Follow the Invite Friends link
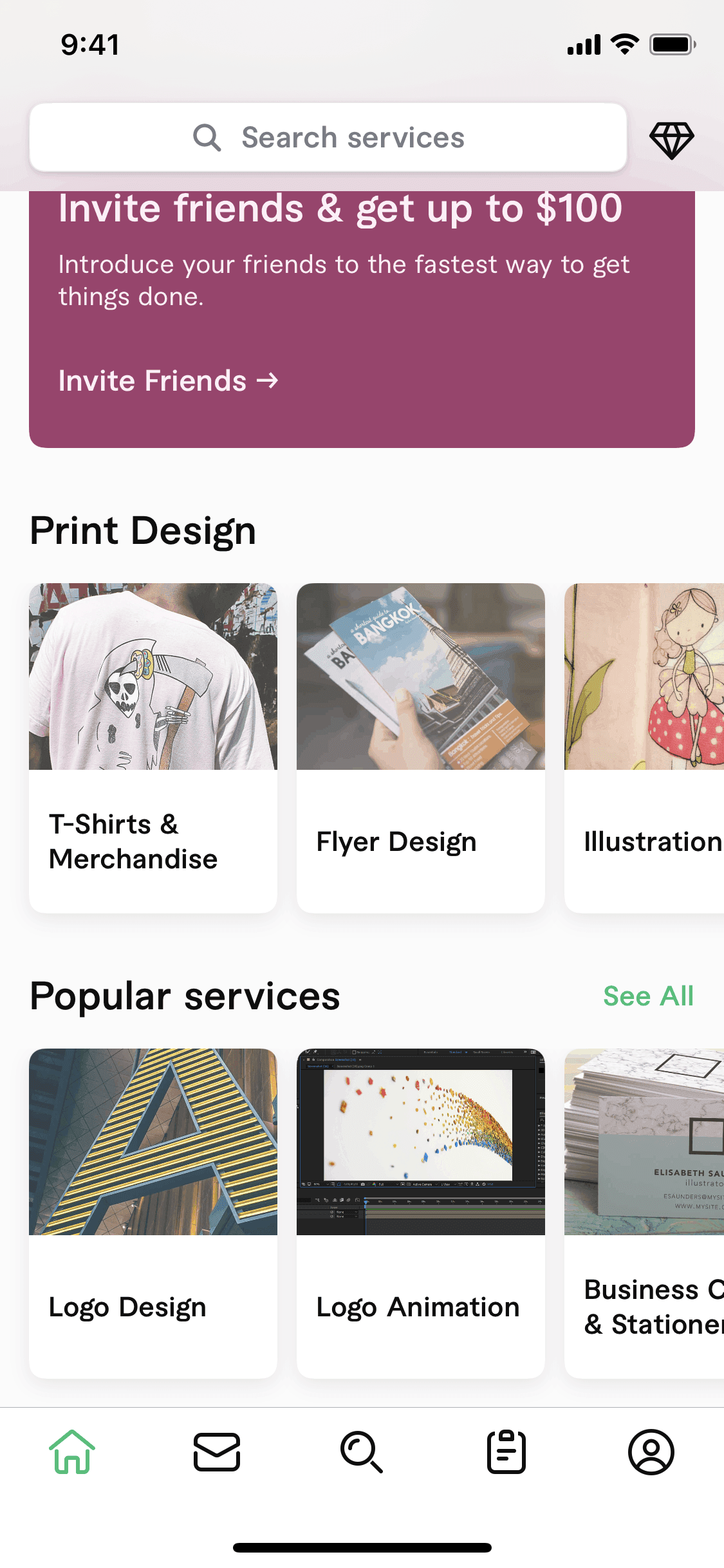Image resolution: width=724 pixels, height=1568 pixels. coord(168,381)
